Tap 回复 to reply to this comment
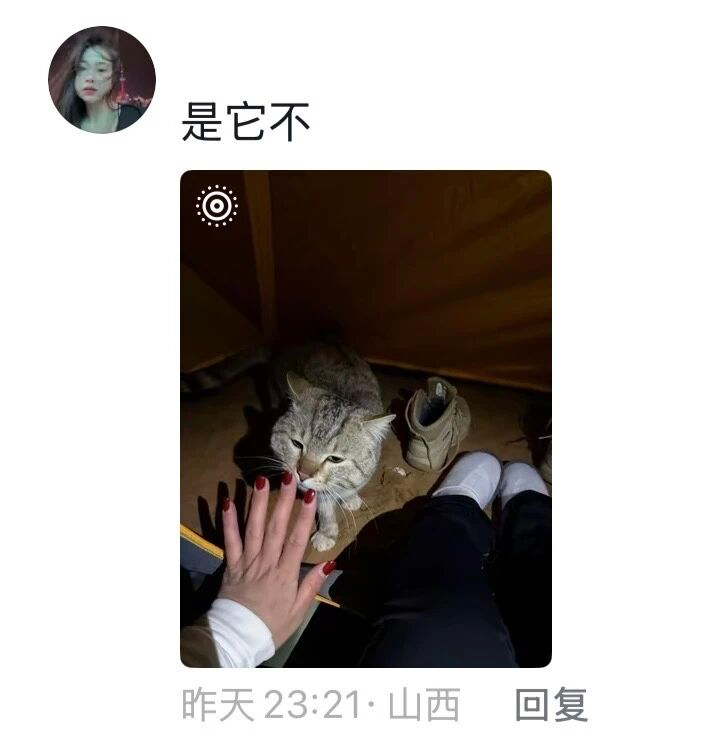 pyautogui.click(x=551, y=705)
